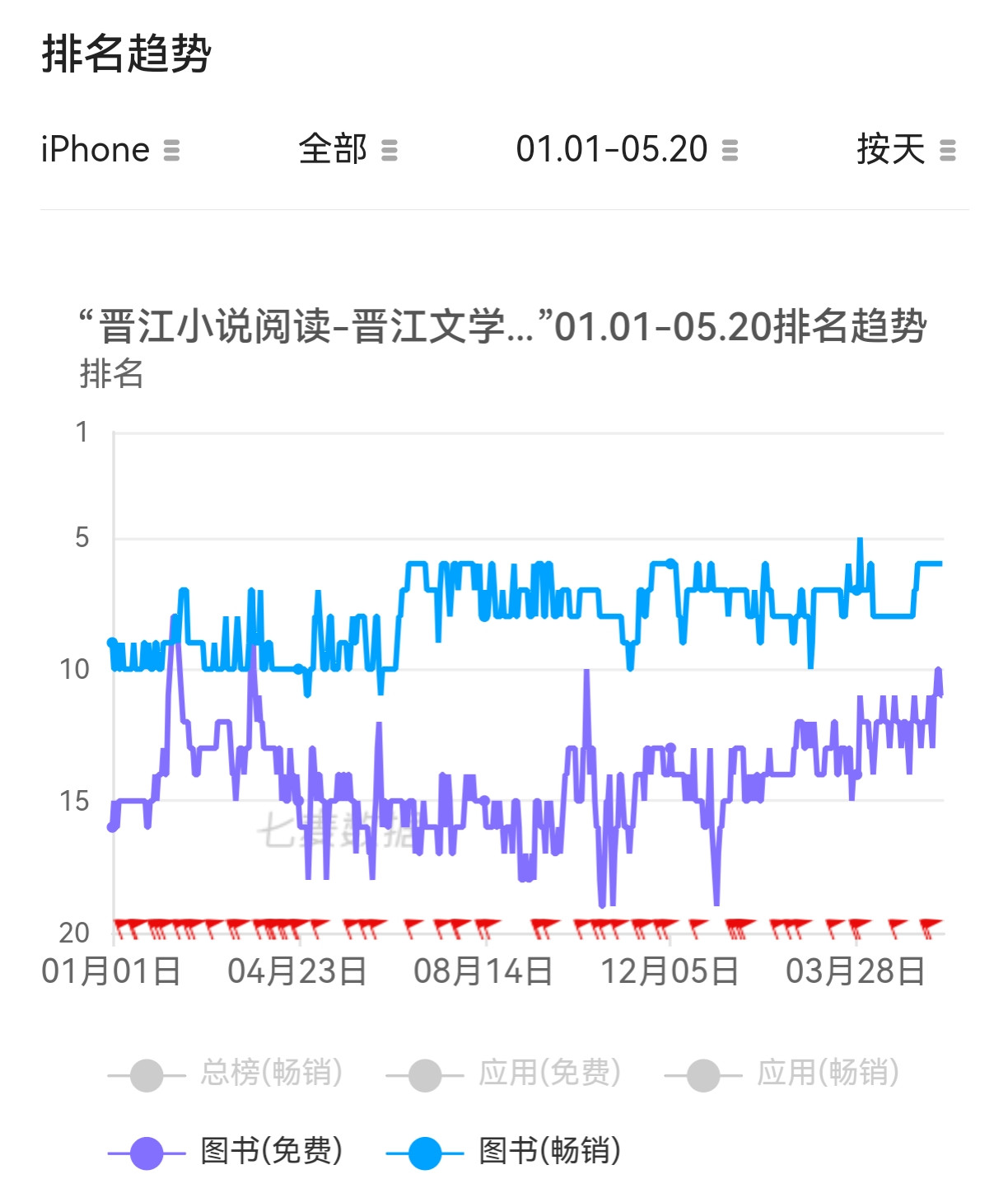Show the 应用(免费) series in chart
This screenshot has height=1193, width=1008.
point(503,1074)
